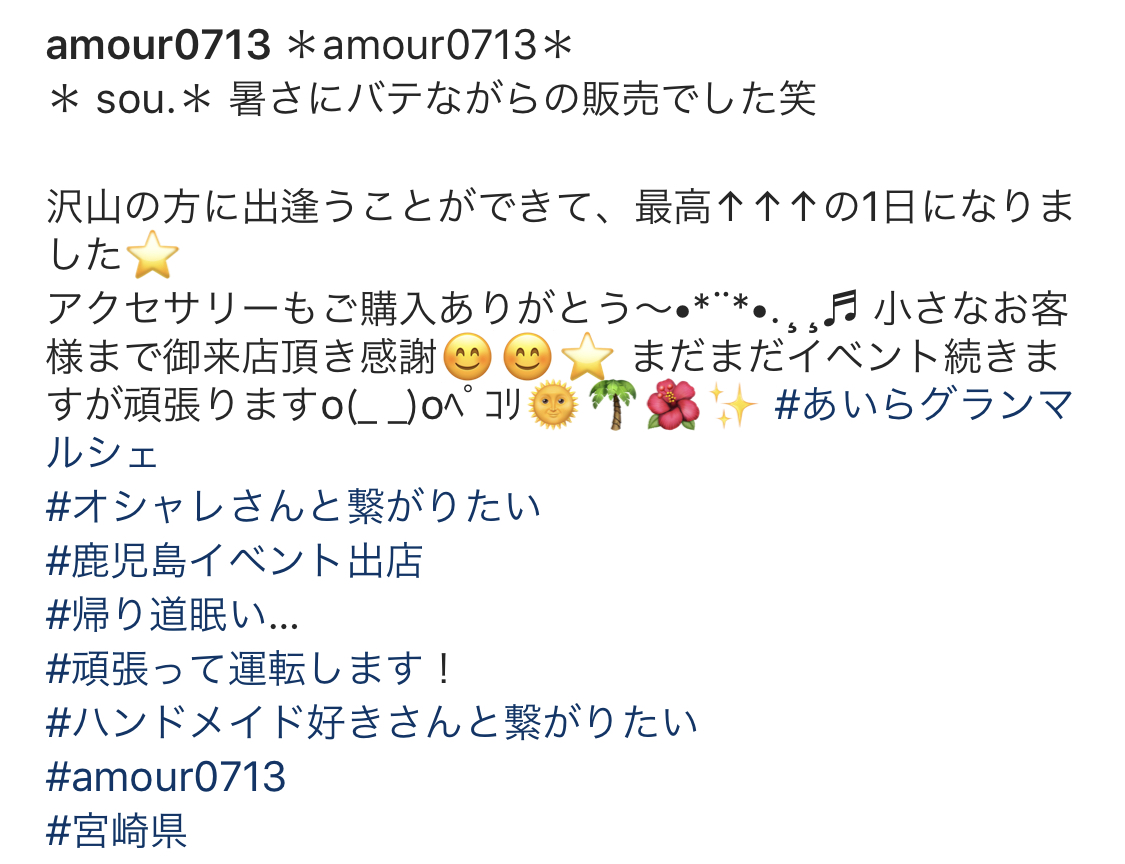Open the amour0713 profile username
1125x864 pixels.
[x=159, y=44]
